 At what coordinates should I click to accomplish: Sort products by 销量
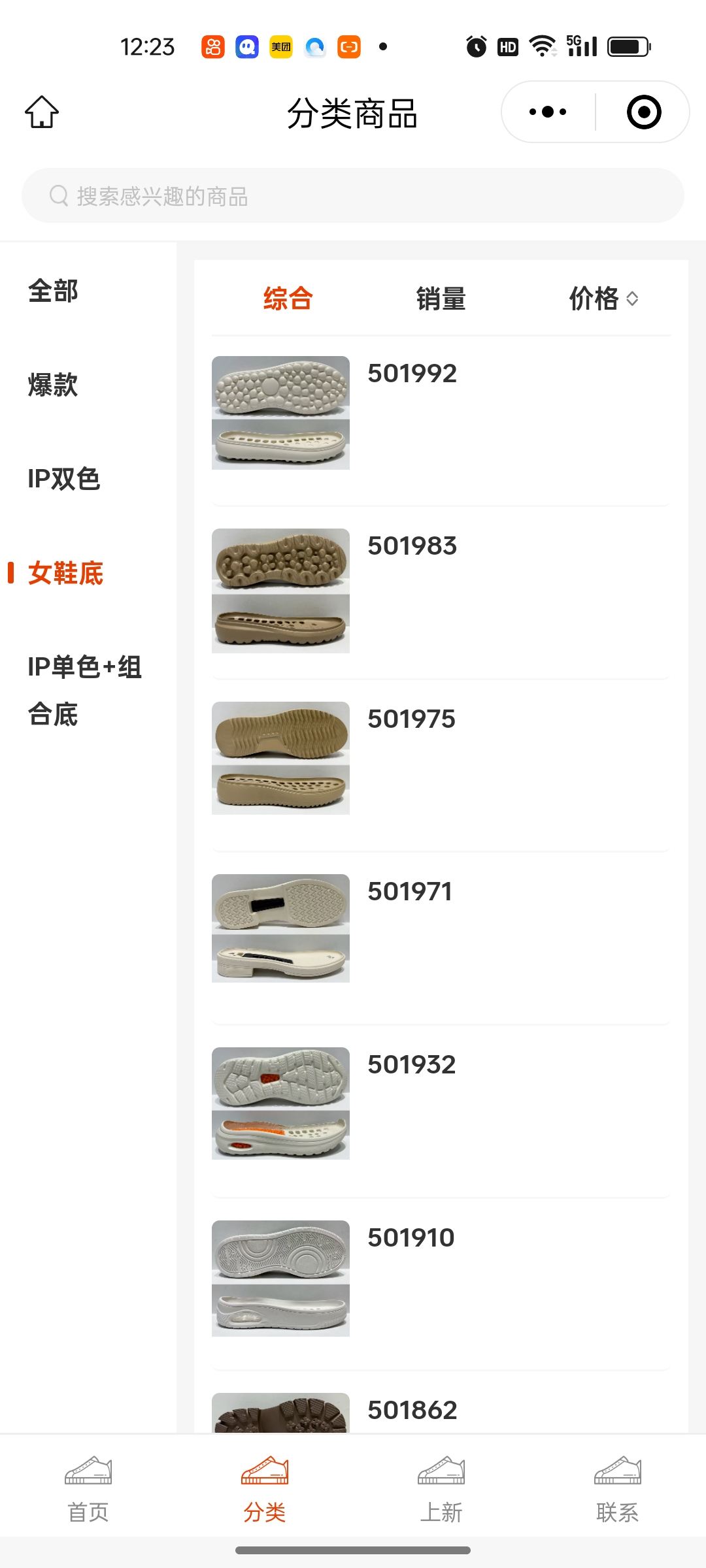pyautogui.click(x=441, y=299)
